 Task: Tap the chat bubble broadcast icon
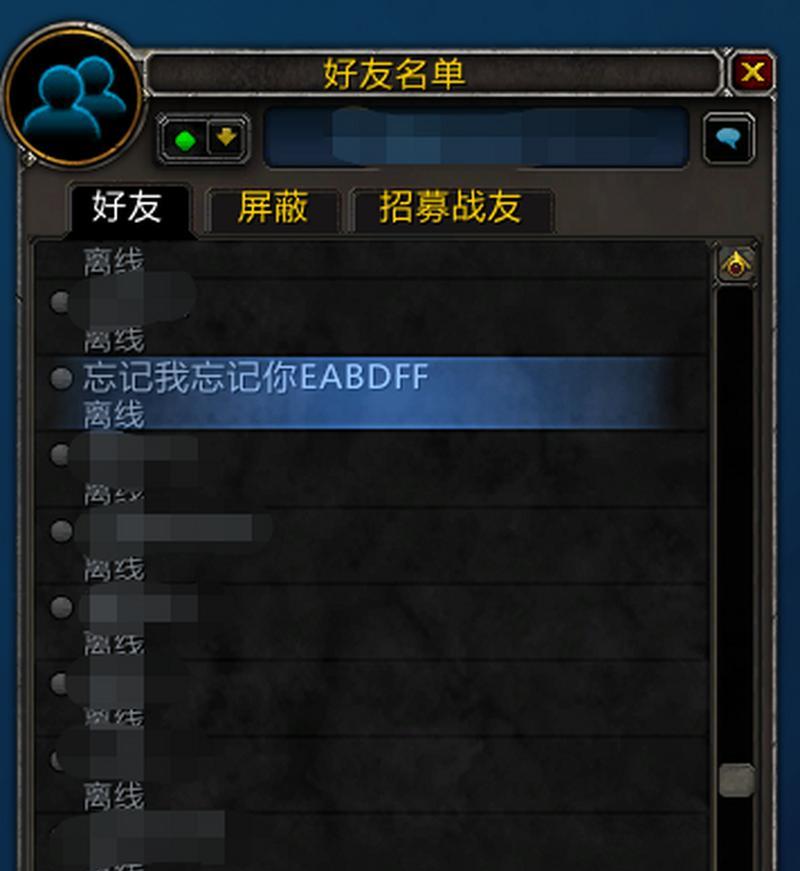(x=728, y=139)
